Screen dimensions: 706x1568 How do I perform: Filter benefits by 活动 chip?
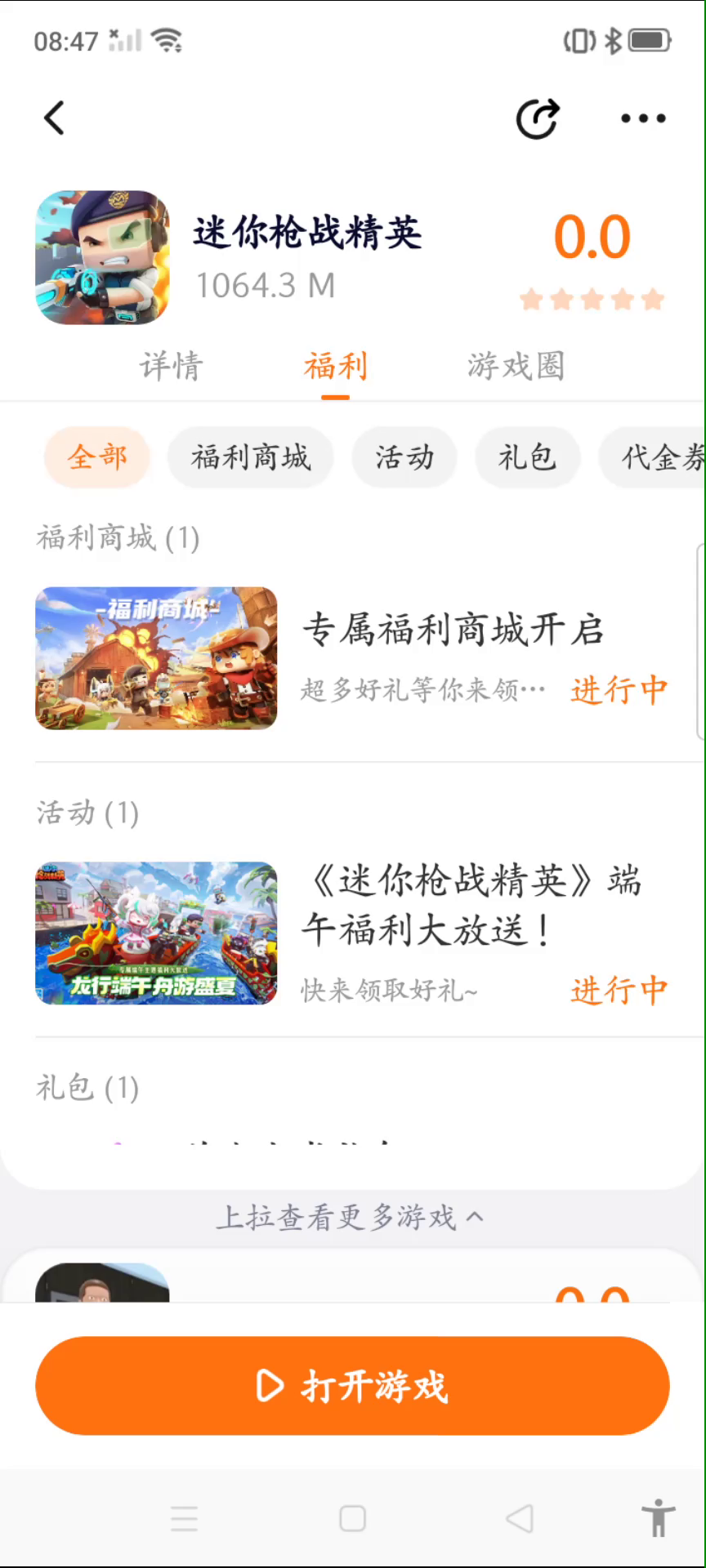click(404, 457)
